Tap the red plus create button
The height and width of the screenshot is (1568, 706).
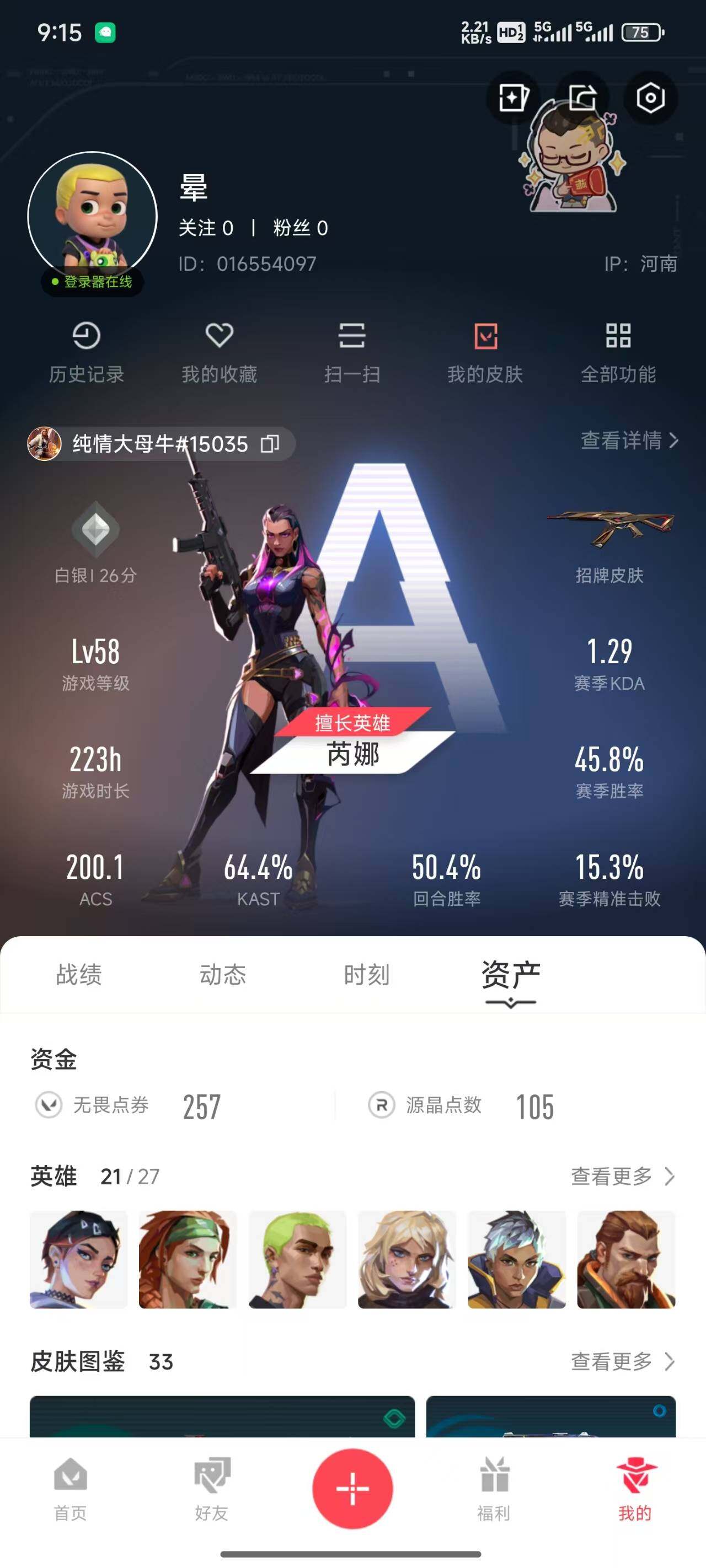pyautogui.click(x=352, y=1488)
